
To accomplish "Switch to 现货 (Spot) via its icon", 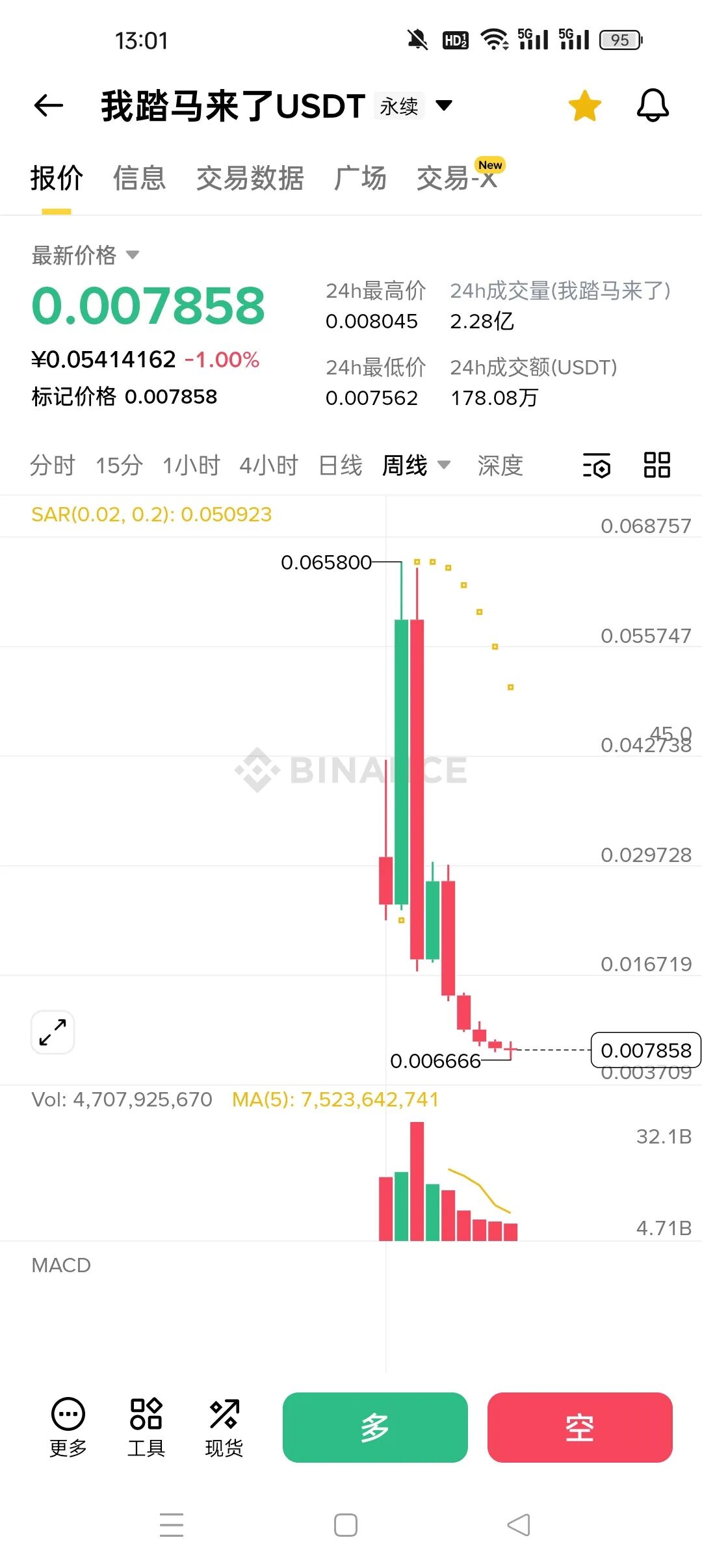I will (224, 1412).
